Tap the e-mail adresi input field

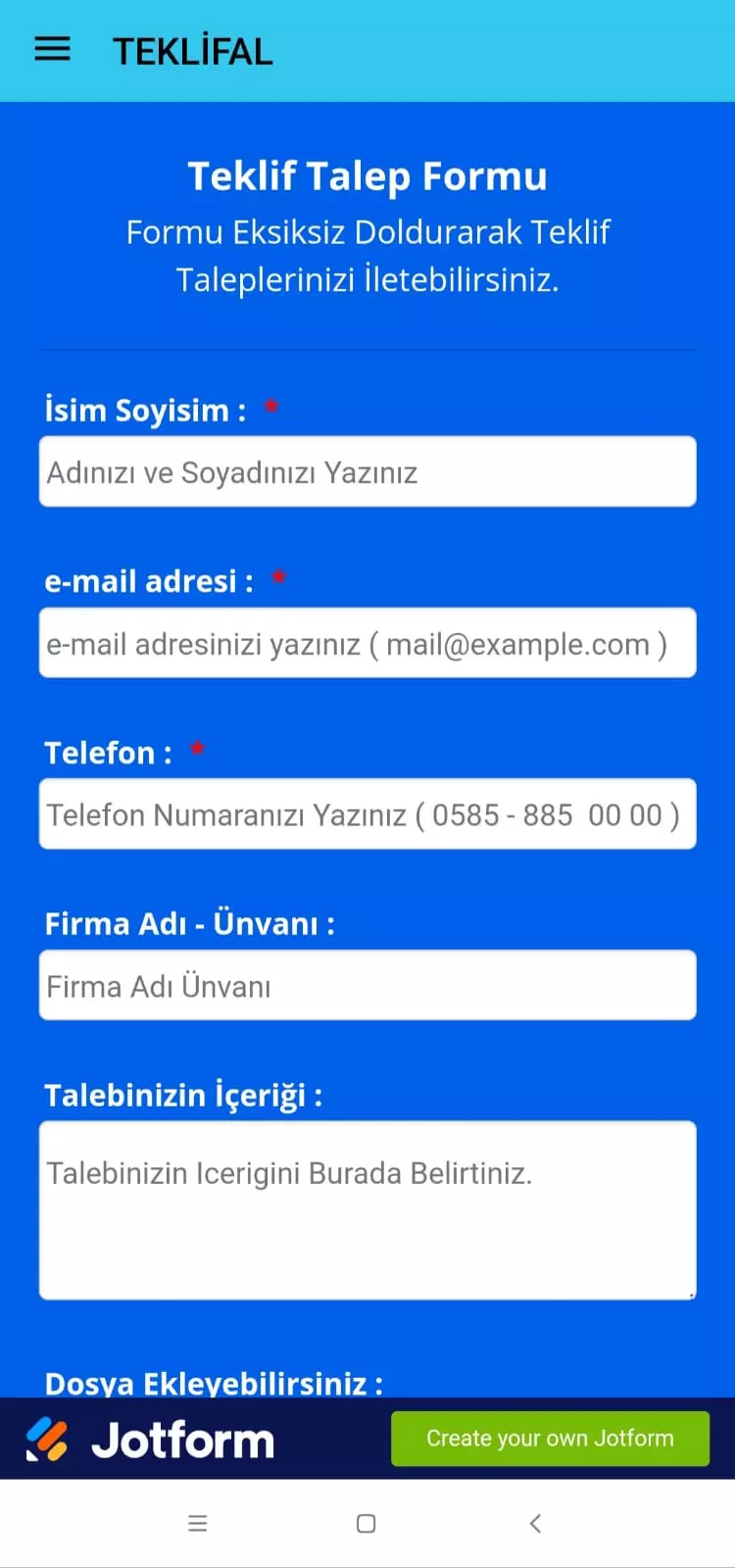367,643
